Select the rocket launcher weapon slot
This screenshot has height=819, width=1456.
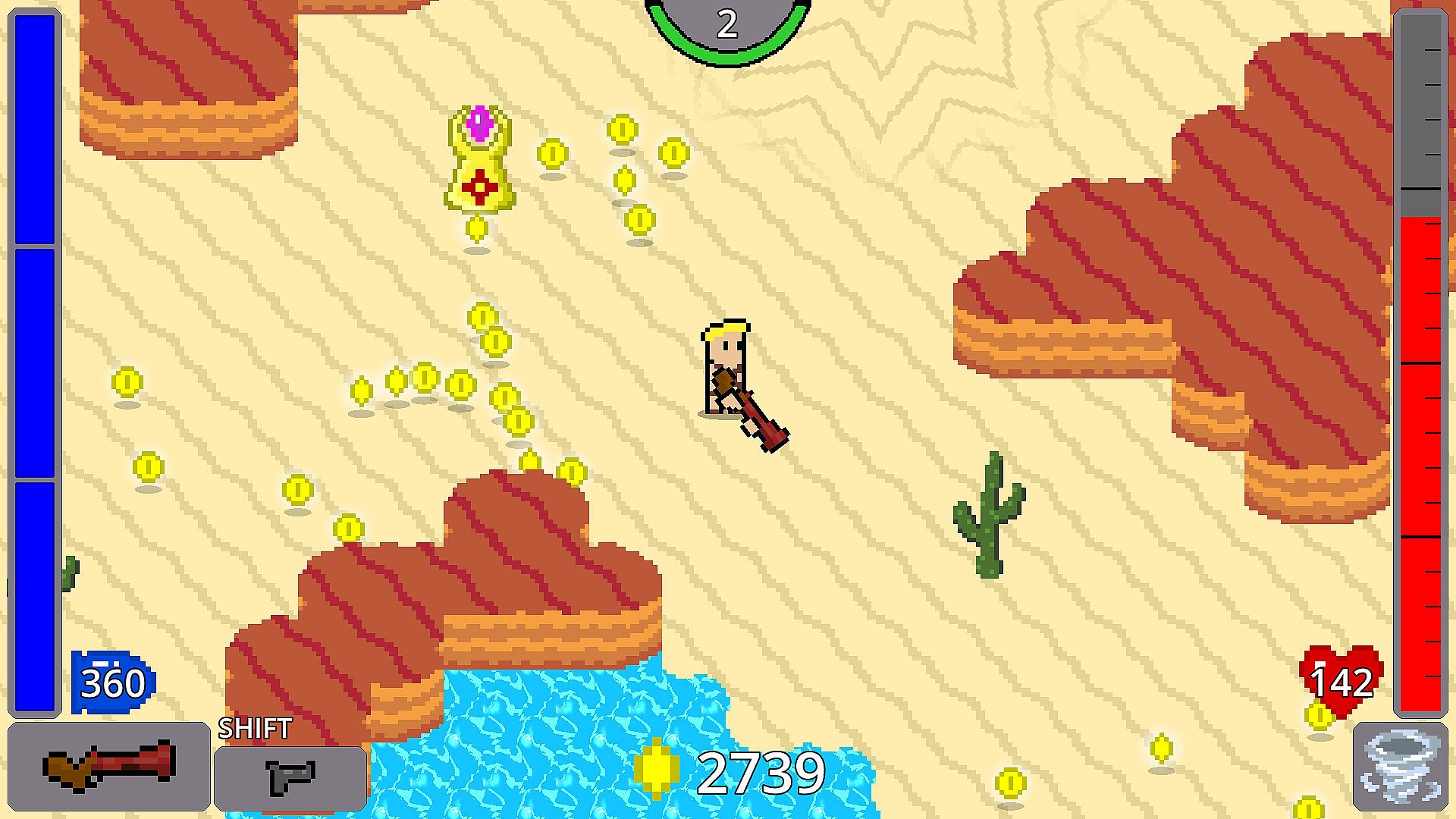(x=109, y=767)
